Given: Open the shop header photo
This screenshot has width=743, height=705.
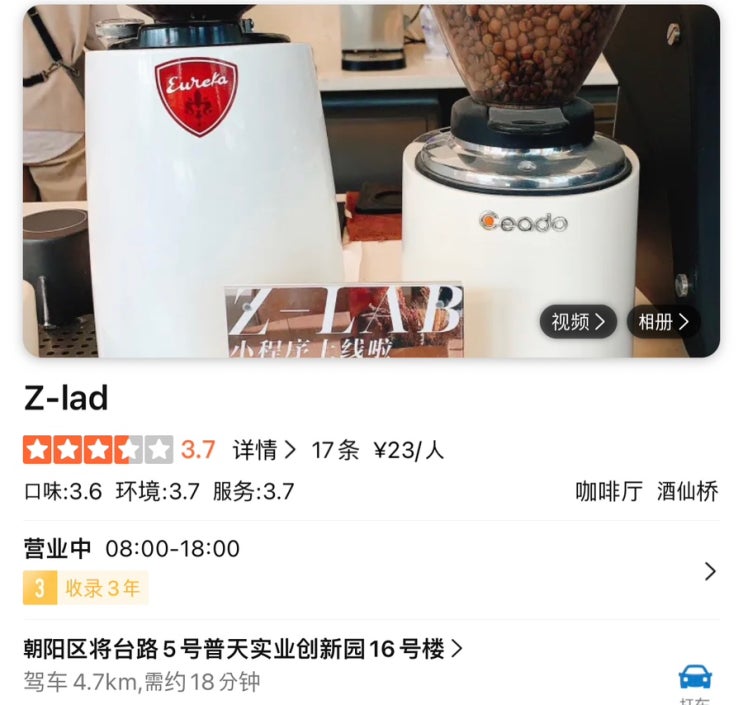Looking at the screenshot, I should (372, 181).
